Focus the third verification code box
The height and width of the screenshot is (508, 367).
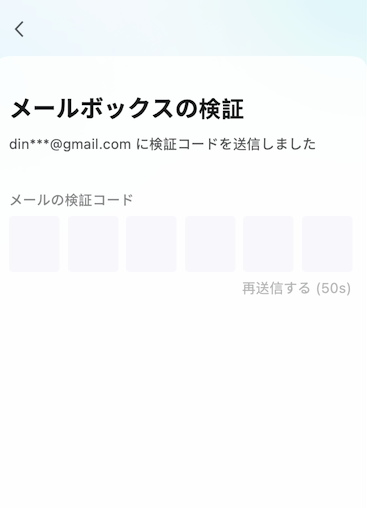coord(151,244)
